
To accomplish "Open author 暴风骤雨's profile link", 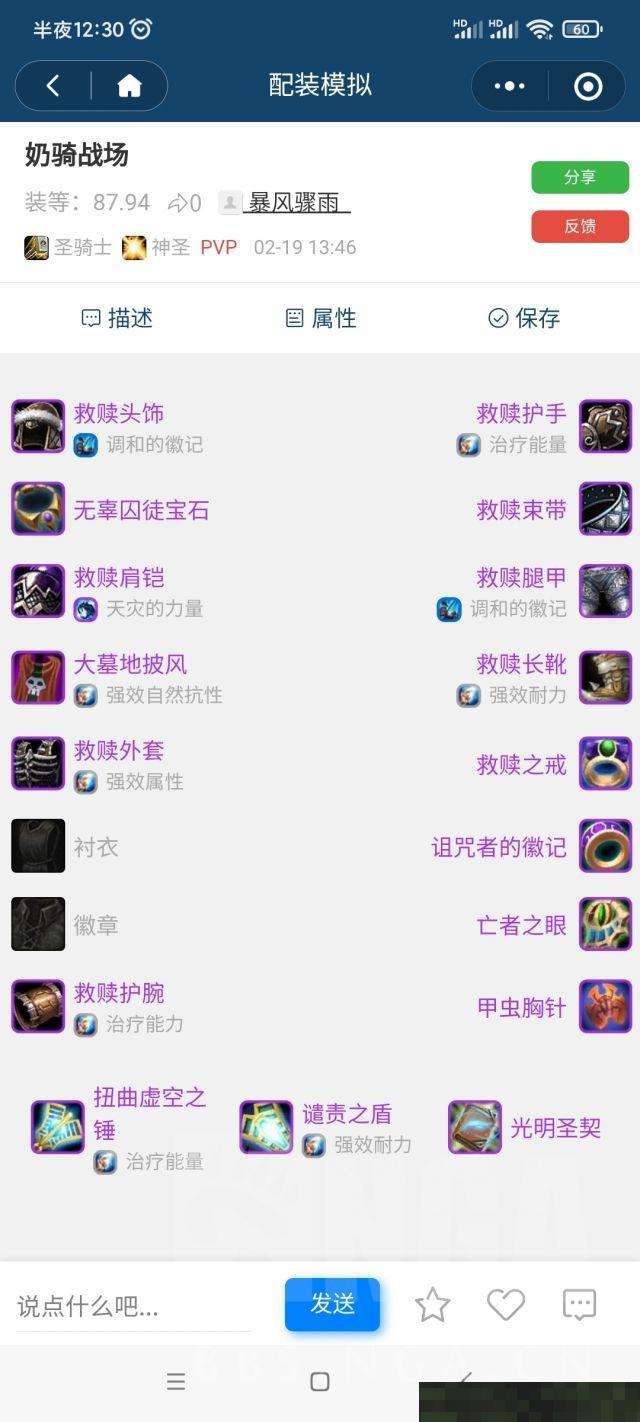I will (x=296, y=203).
